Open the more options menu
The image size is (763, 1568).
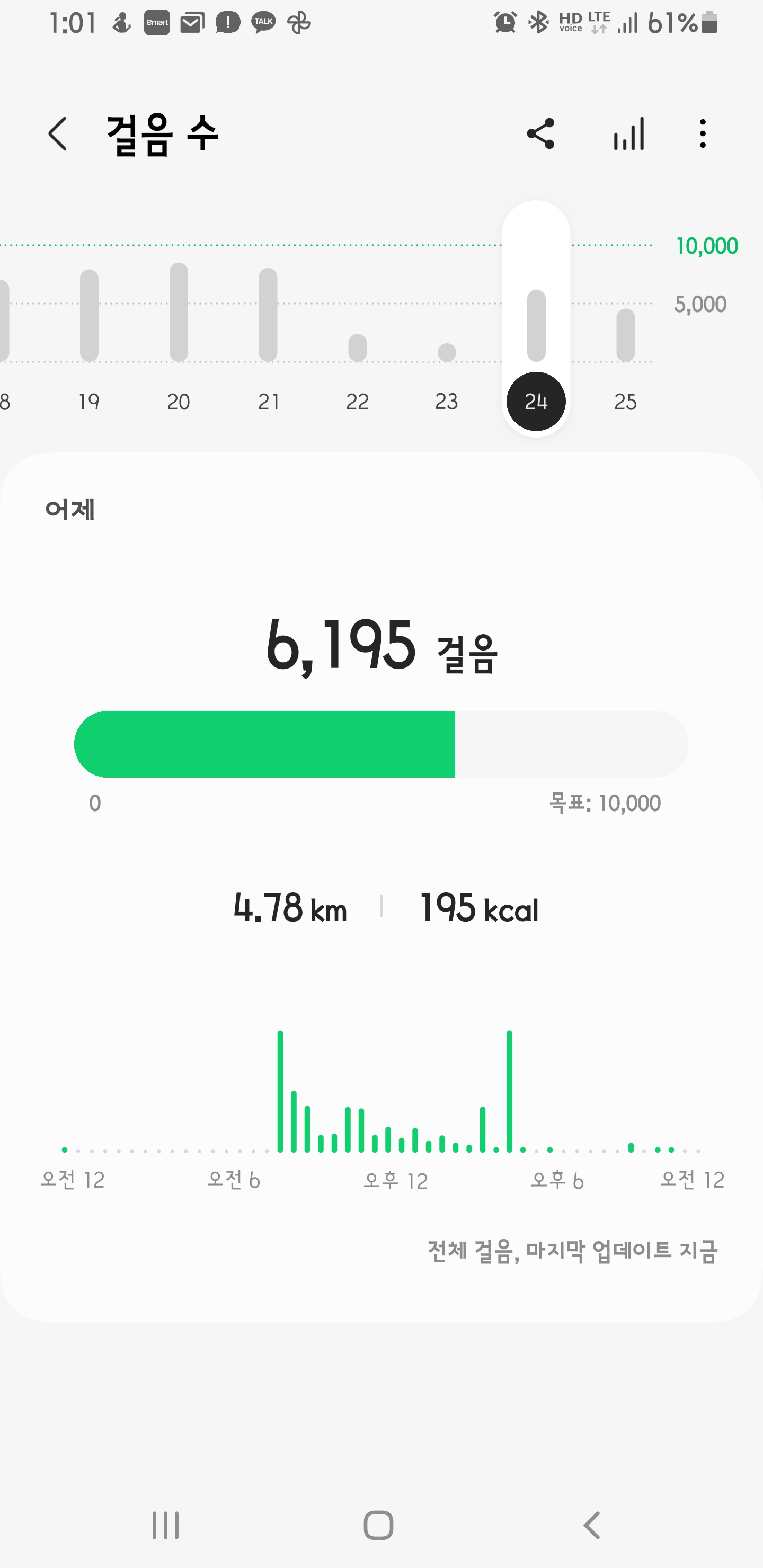[703, 134]
